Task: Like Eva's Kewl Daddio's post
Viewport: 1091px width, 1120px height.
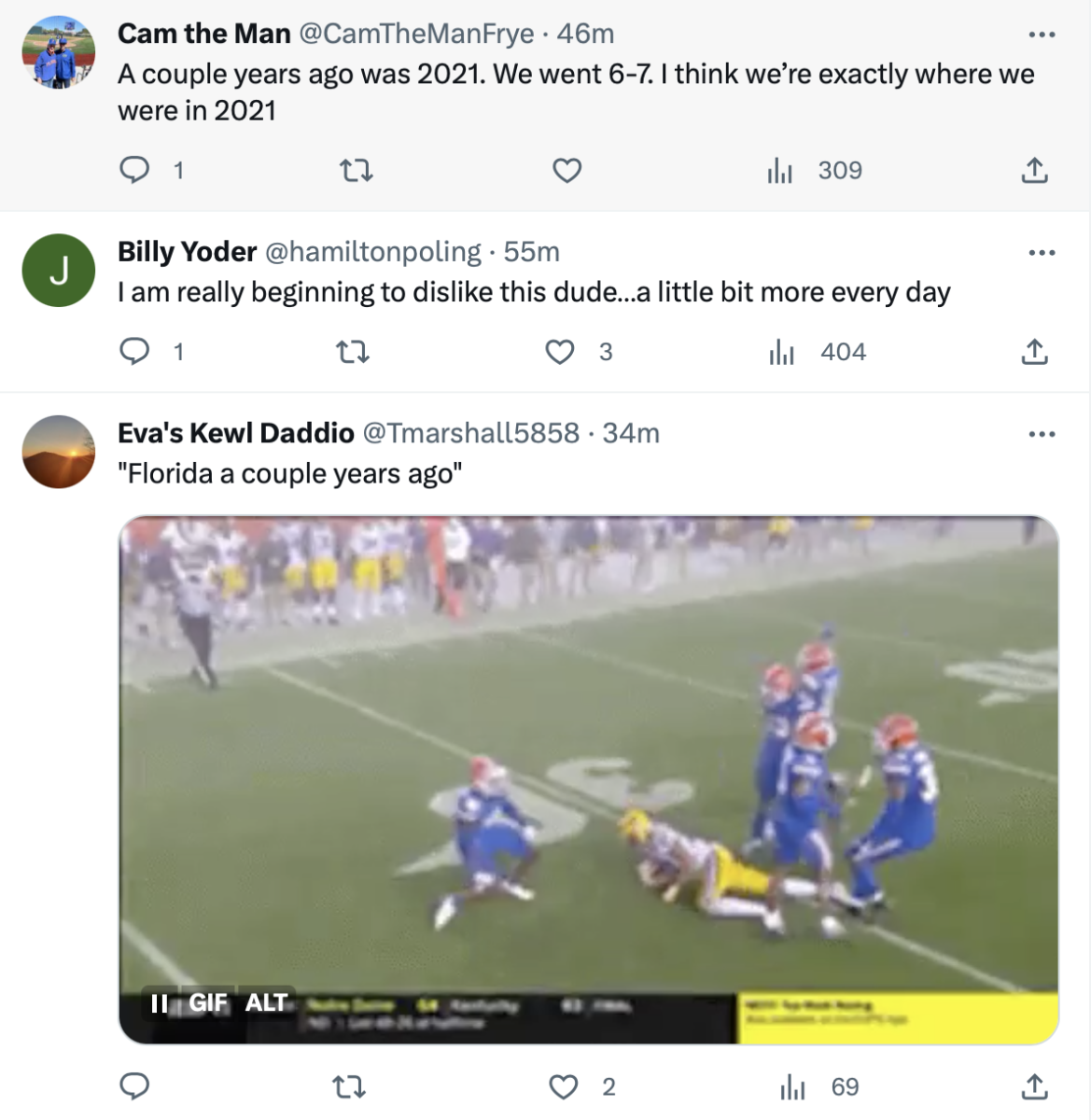Action: pyautogui.click(x=564, y=1086)
